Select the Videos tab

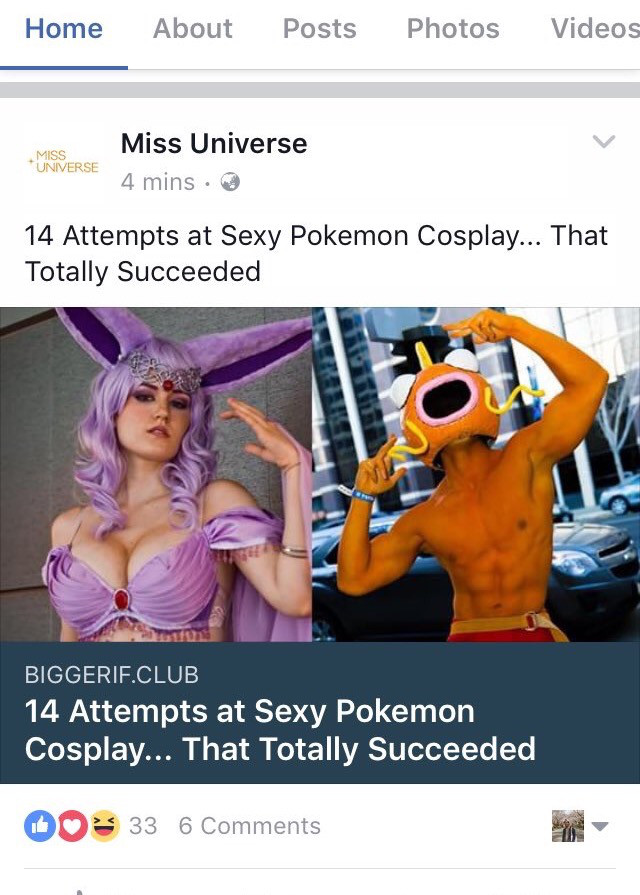(x=595, y=29)
